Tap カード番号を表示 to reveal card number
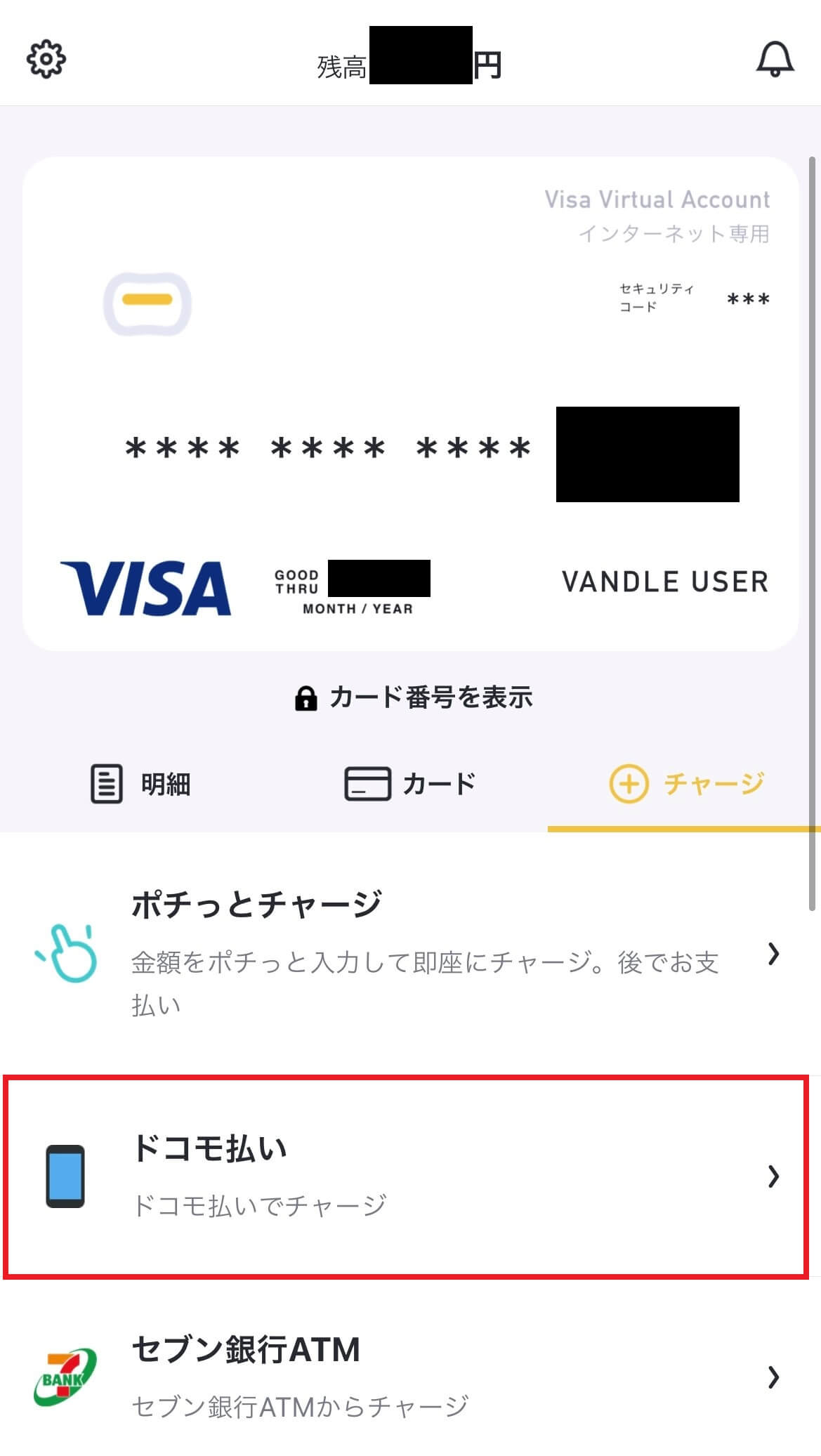This screenshot has width=821, height=1456. click(431, 697)
